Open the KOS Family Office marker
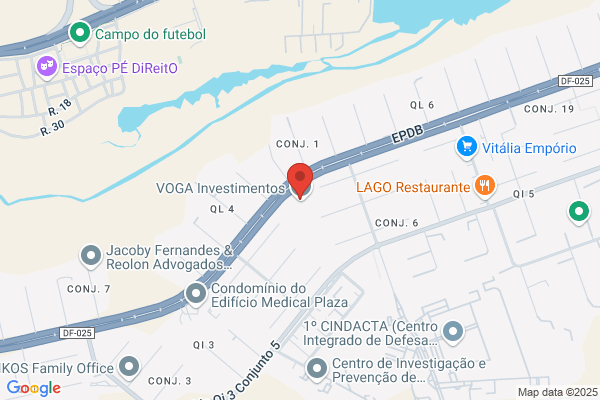 pos(129,367)
